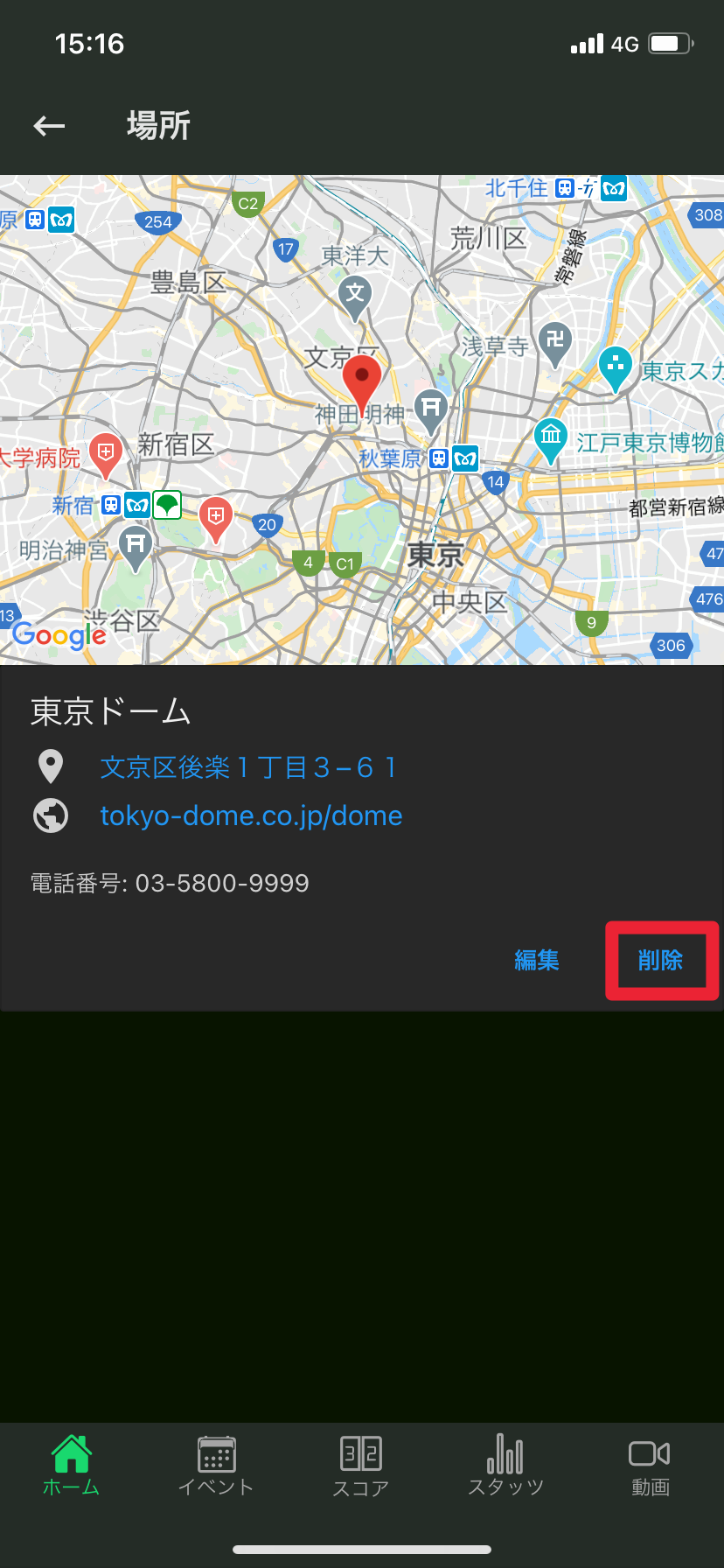
Task: Edit this place with 編集
Action: [536, 960]
